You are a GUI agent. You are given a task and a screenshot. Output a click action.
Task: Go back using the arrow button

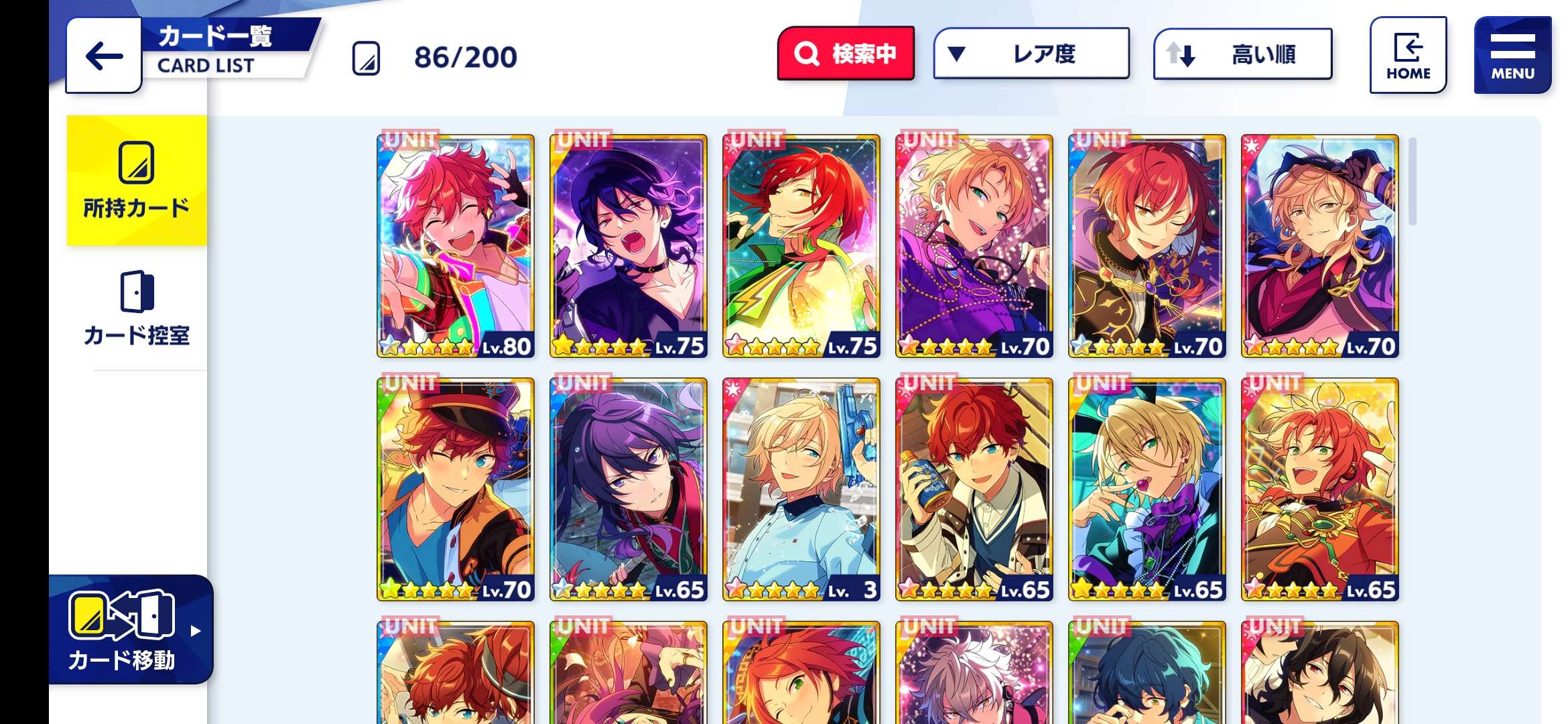click(104, 56)
